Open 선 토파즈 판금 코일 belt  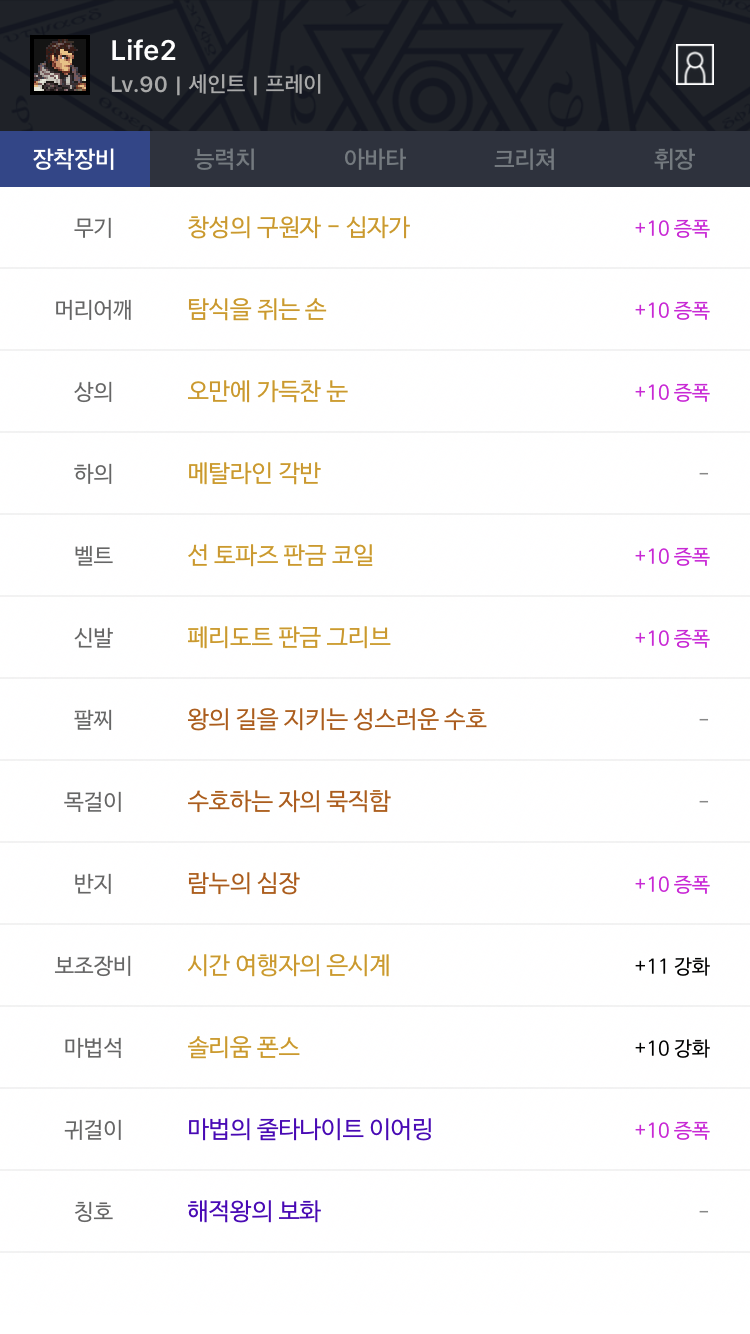[280, 555]
